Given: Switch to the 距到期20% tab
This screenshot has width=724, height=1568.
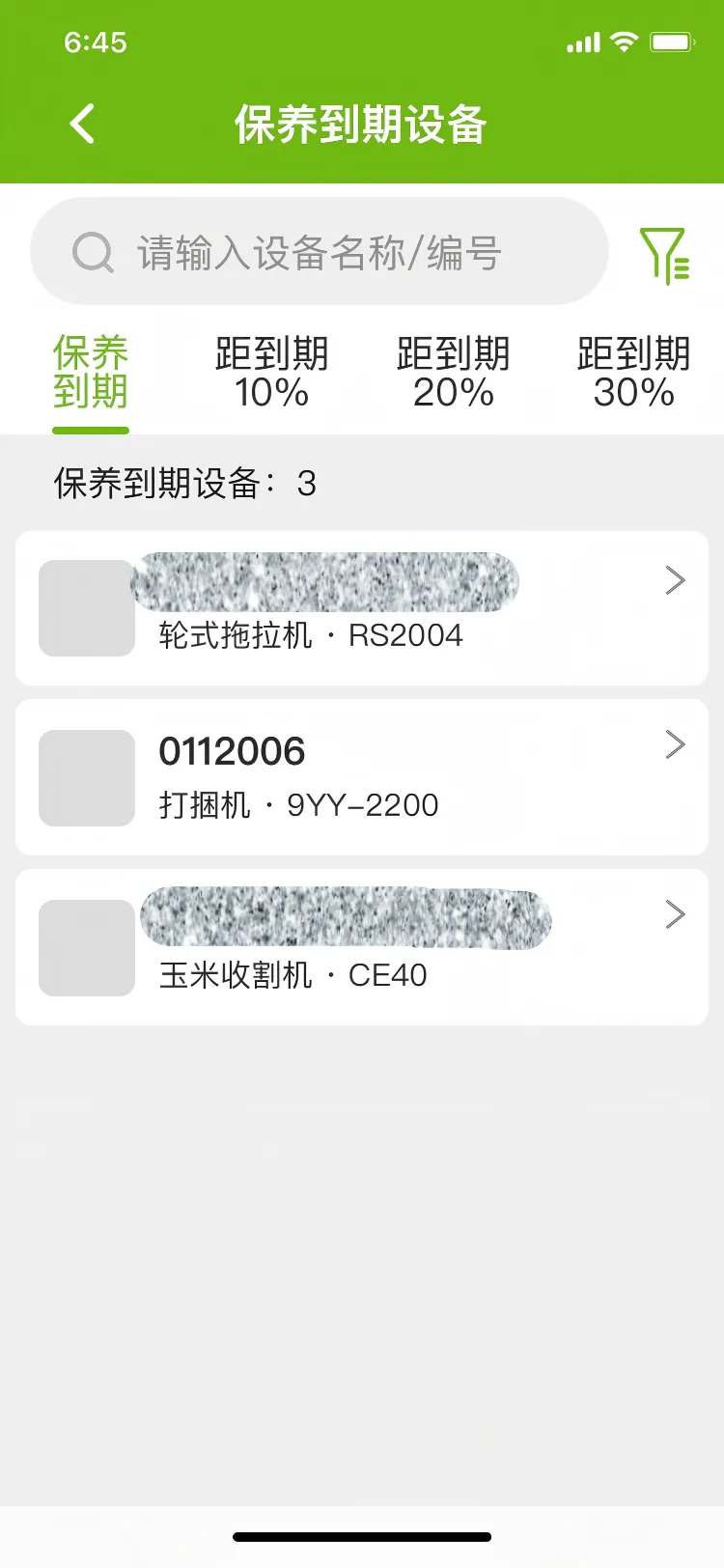Looking at the screenshot, I should pyautogui.click(x=453, y=373).
